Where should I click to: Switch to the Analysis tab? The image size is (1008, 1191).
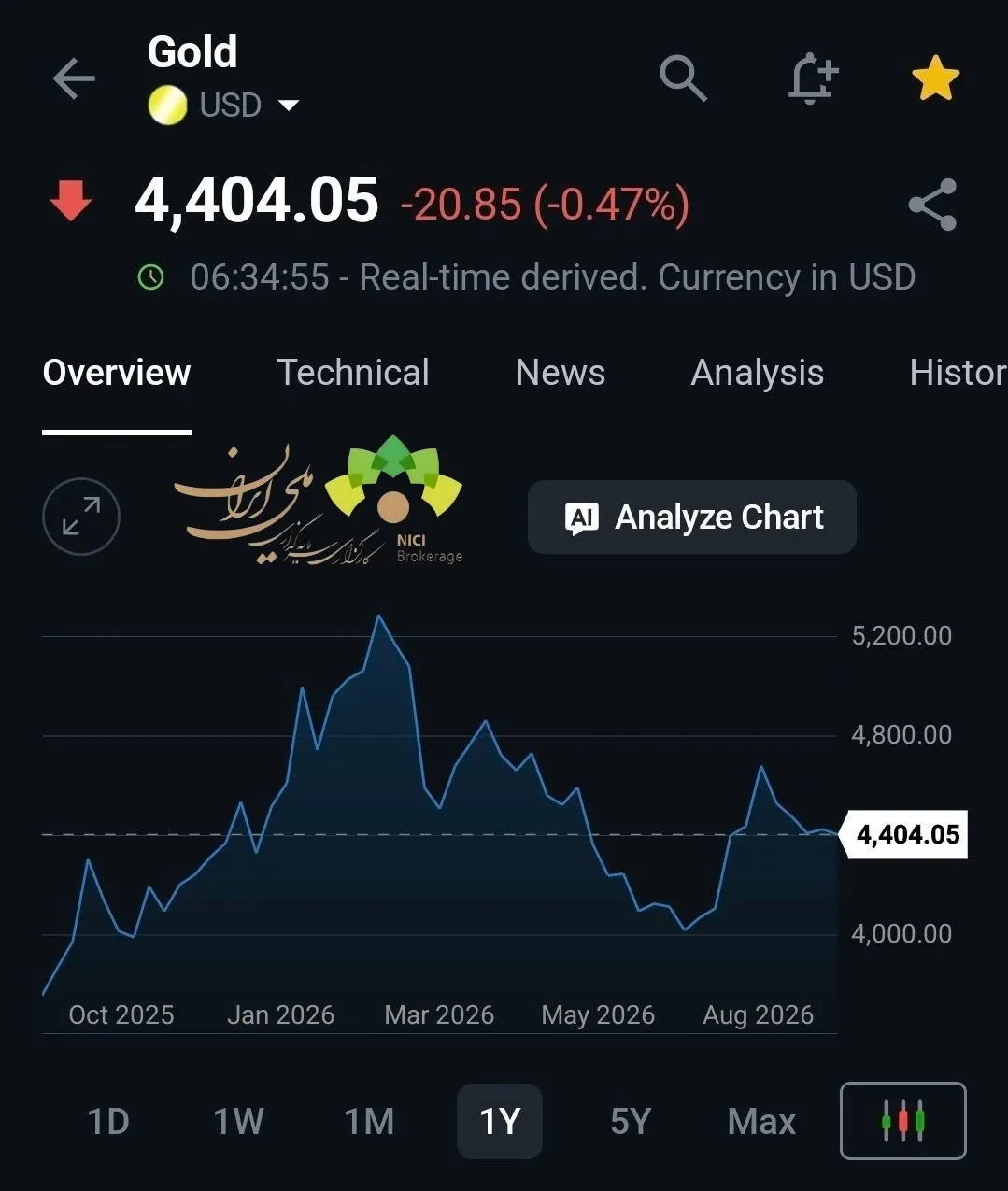tap(758, 373)
